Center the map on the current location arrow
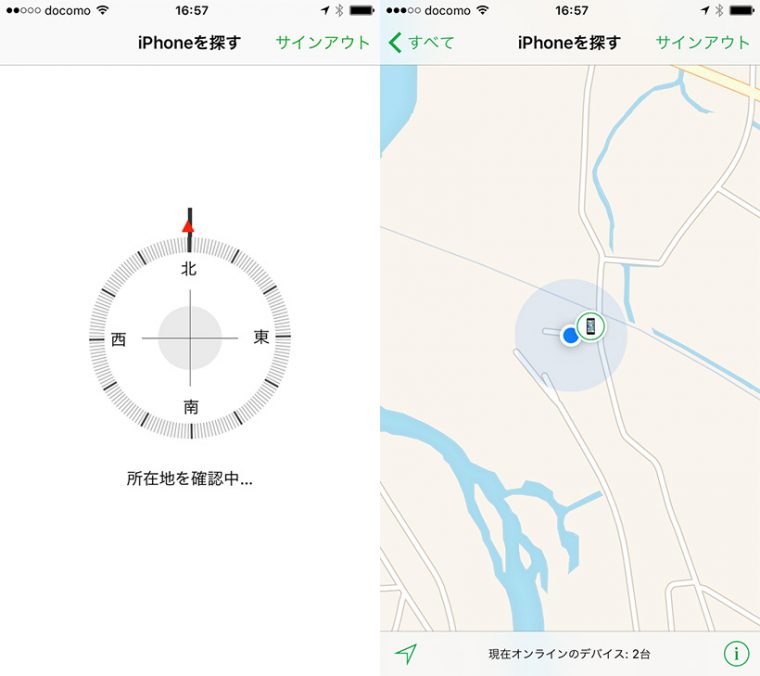Image resolution: width=760 pixels, height=676 pixels. pos(405,654)
